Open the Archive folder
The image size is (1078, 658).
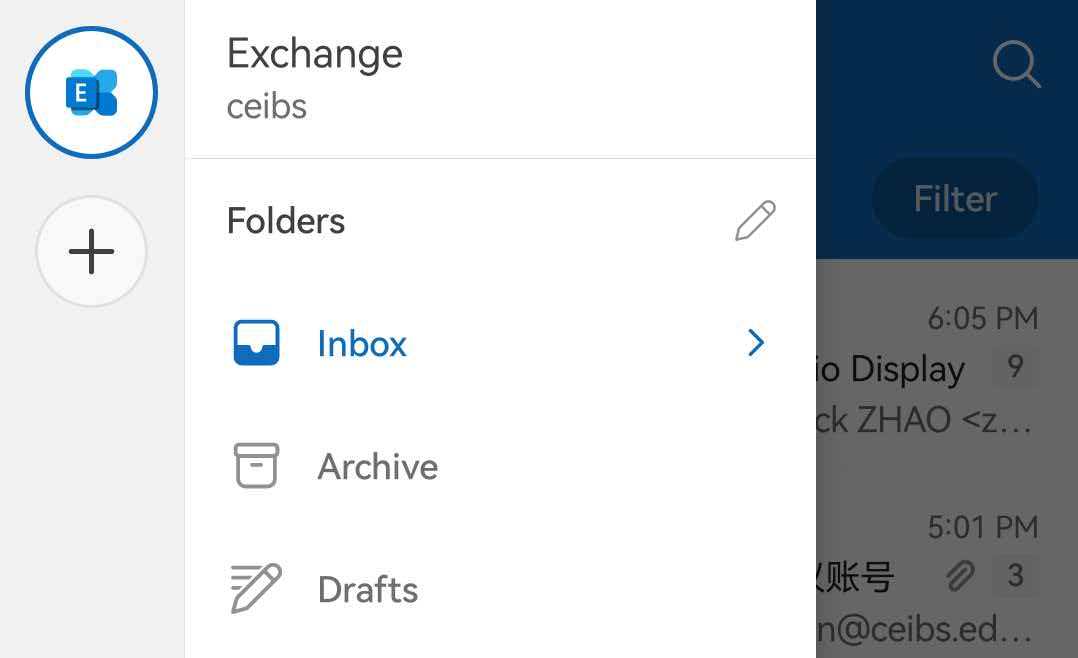pyautogui.click(x=377, y=467)
